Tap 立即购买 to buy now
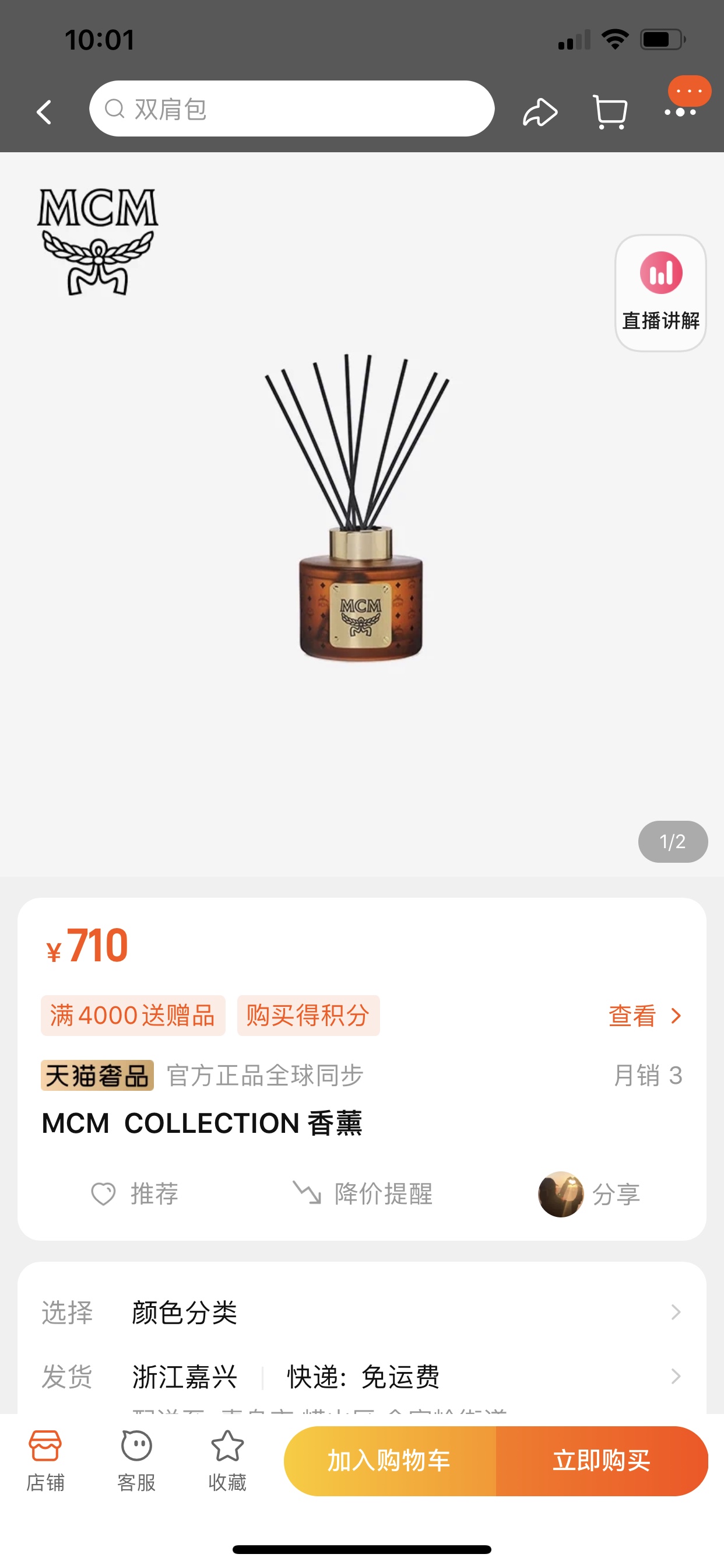 tap(601, 1460)
